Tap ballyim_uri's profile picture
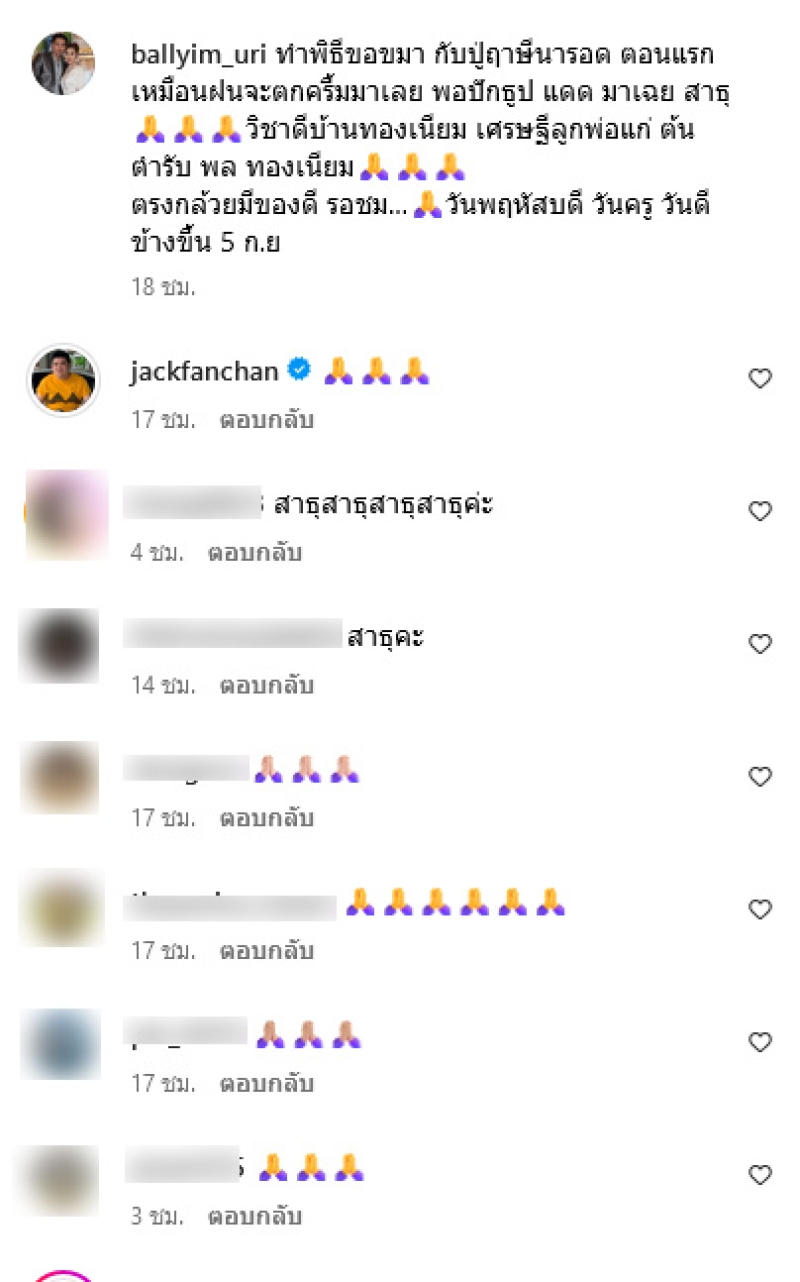The width and height of the screenshot is (800, 1282). click(63, 63)
